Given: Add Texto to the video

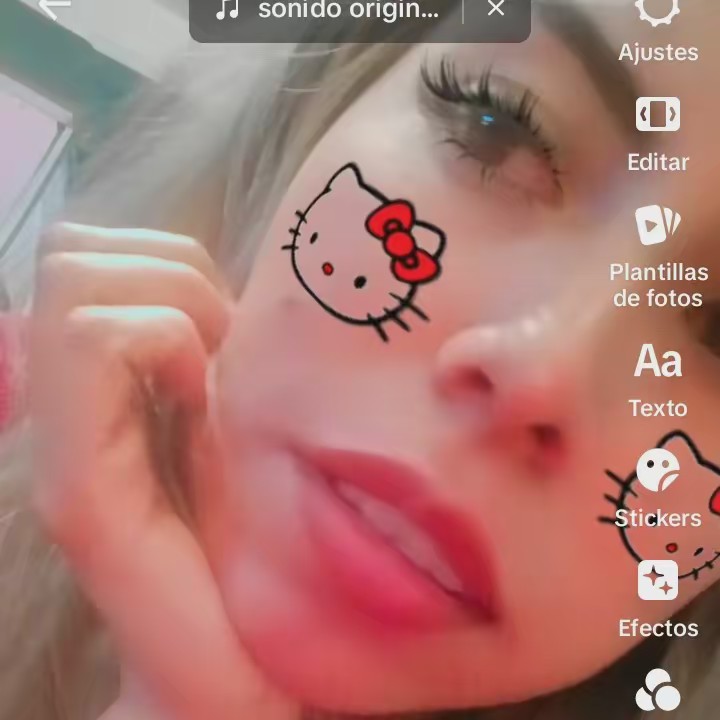Looking at the screenshot, I should 658,377.
